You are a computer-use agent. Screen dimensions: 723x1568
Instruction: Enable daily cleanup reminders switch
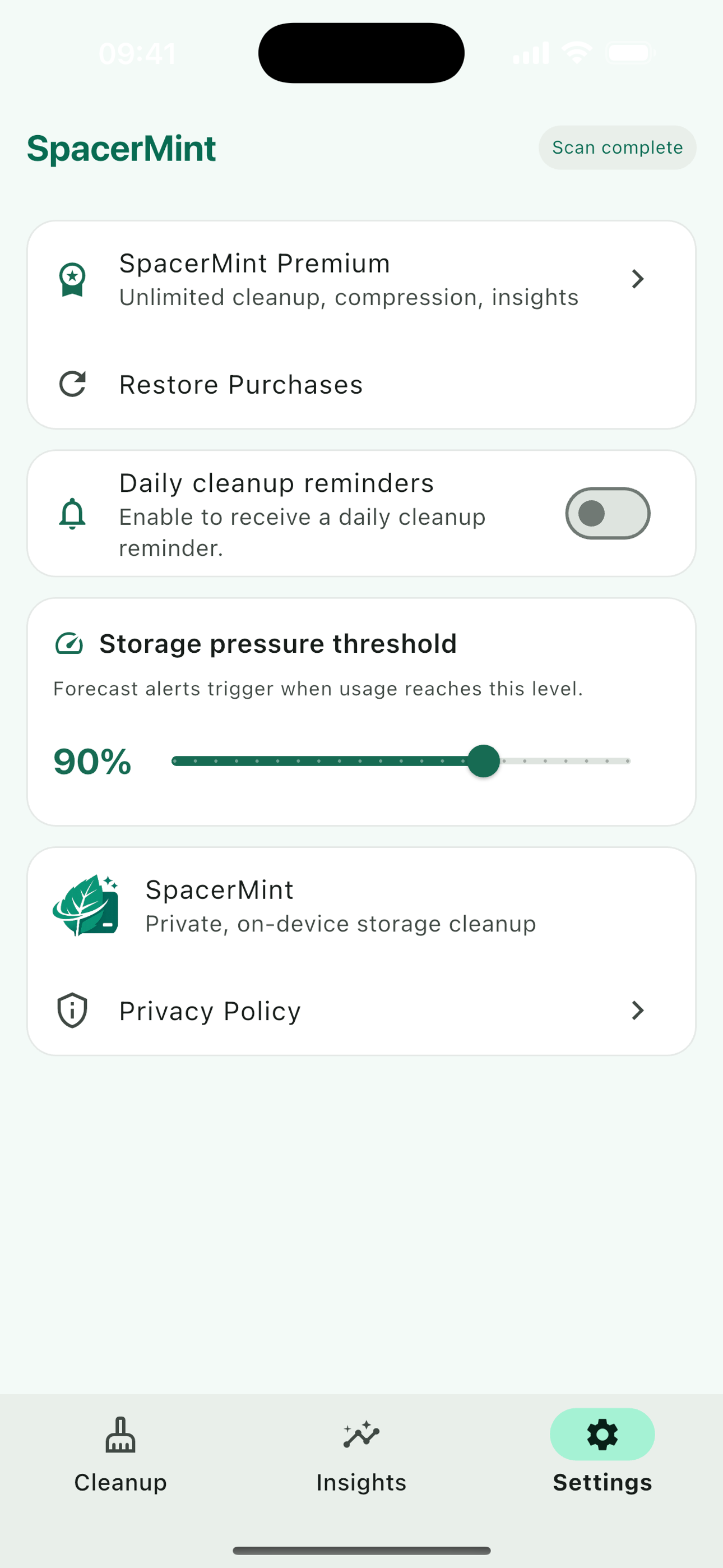click(x=608, y=514)
